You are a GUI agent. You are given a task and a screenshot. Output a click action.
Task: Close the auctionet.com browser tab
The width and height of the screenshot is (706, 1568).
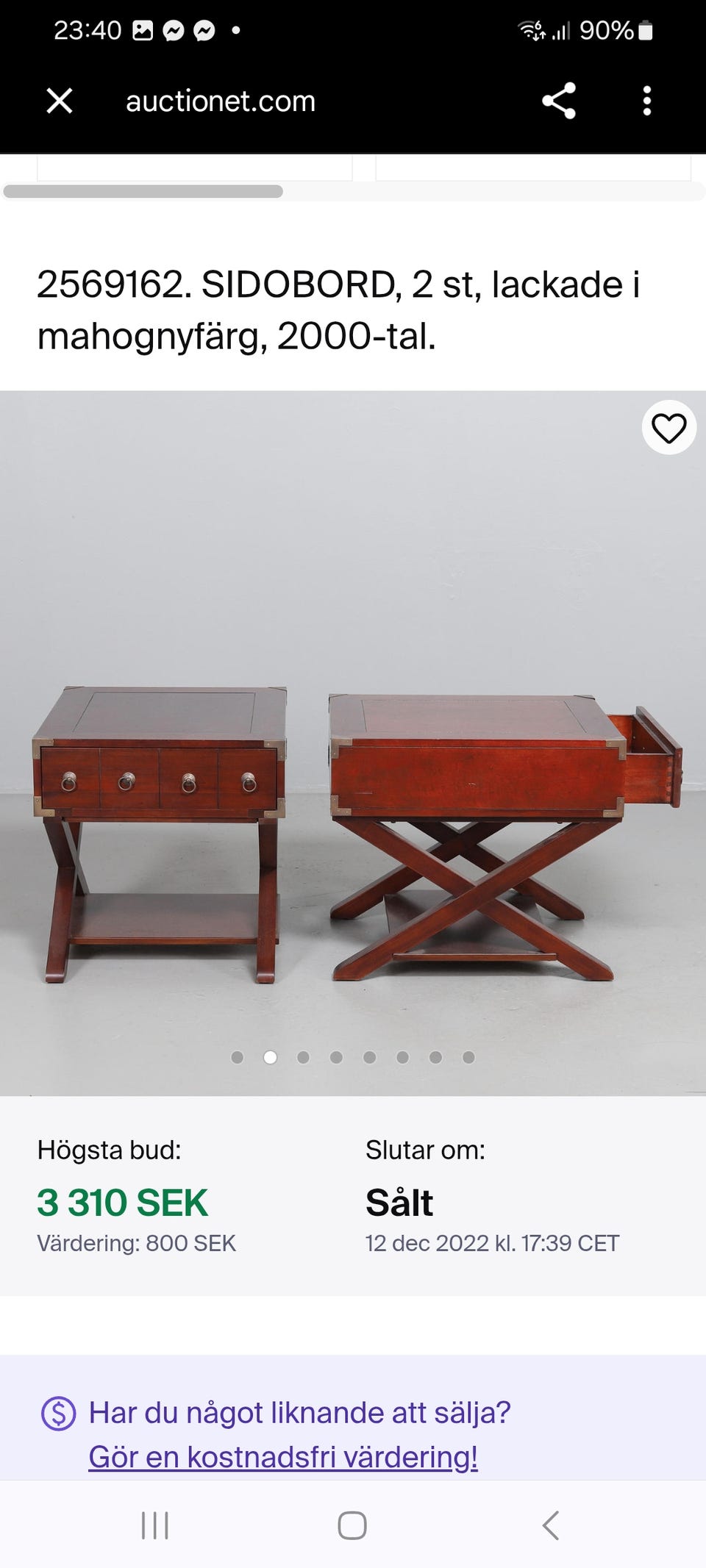[59, 101]
